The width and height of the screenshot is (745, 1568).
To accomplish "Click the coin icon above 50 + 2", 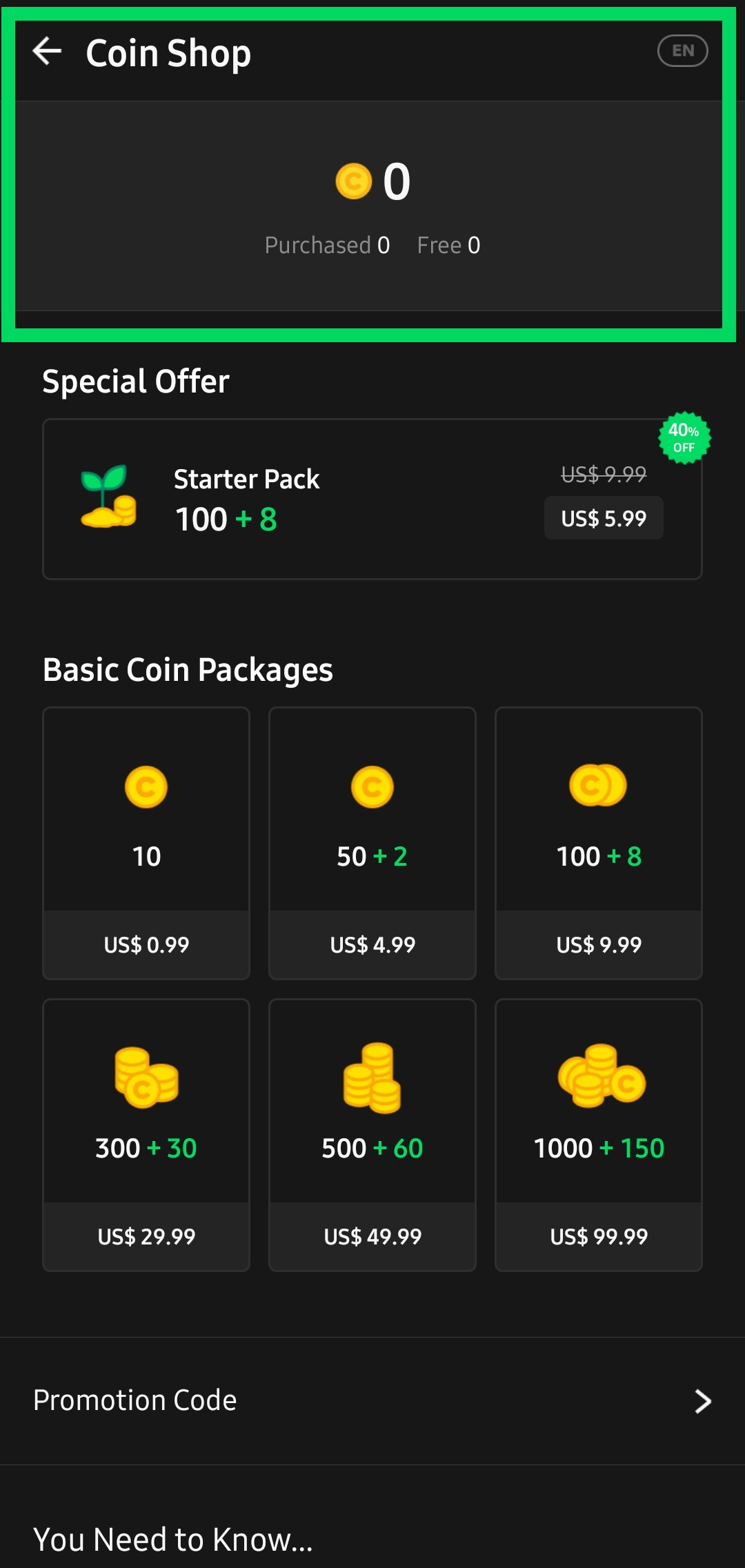I will 372,786.
